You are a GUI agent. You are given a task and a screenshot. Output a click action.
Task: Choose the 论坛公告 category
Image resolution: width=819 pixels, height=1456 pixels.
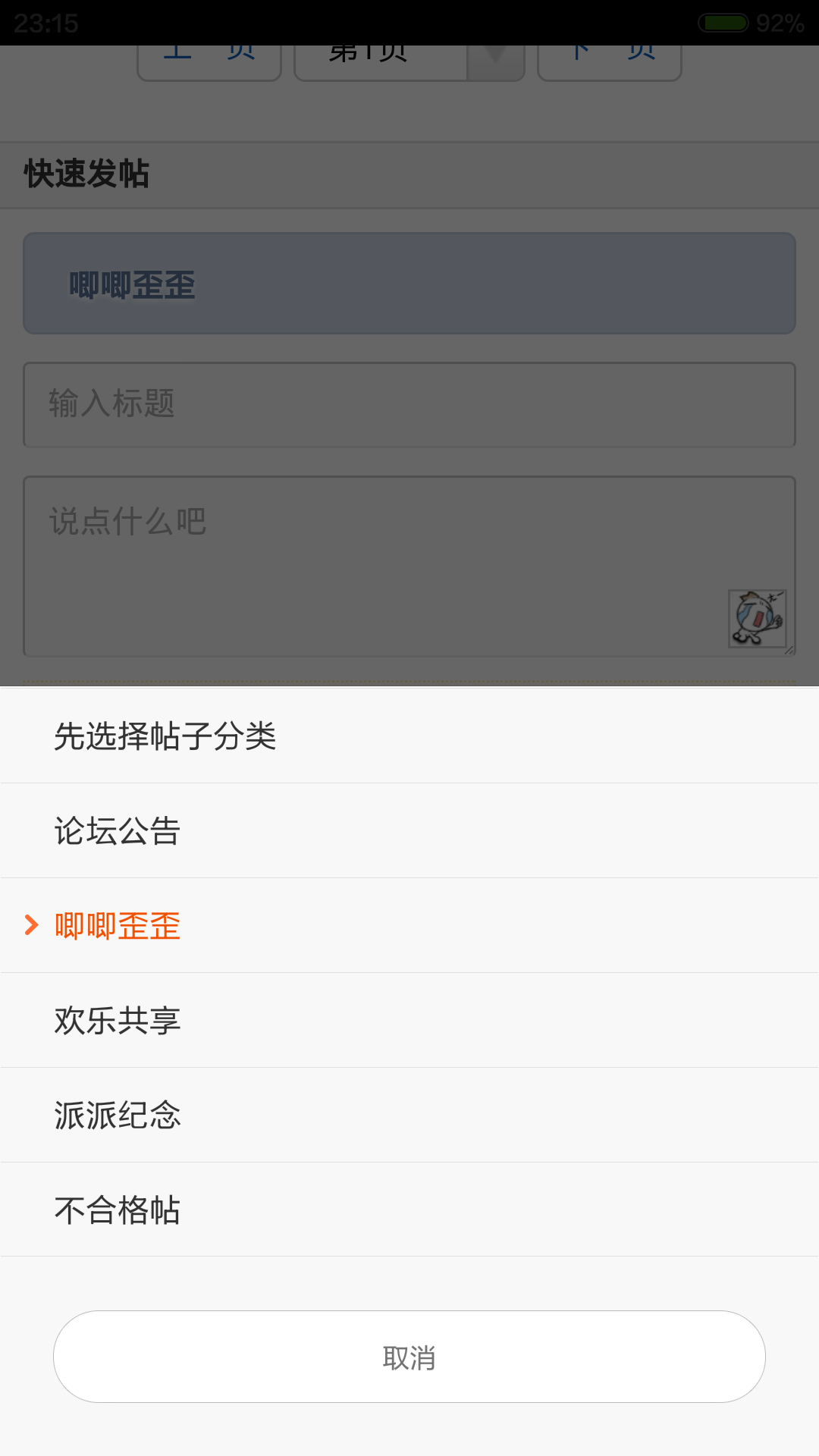coord(409,830)
